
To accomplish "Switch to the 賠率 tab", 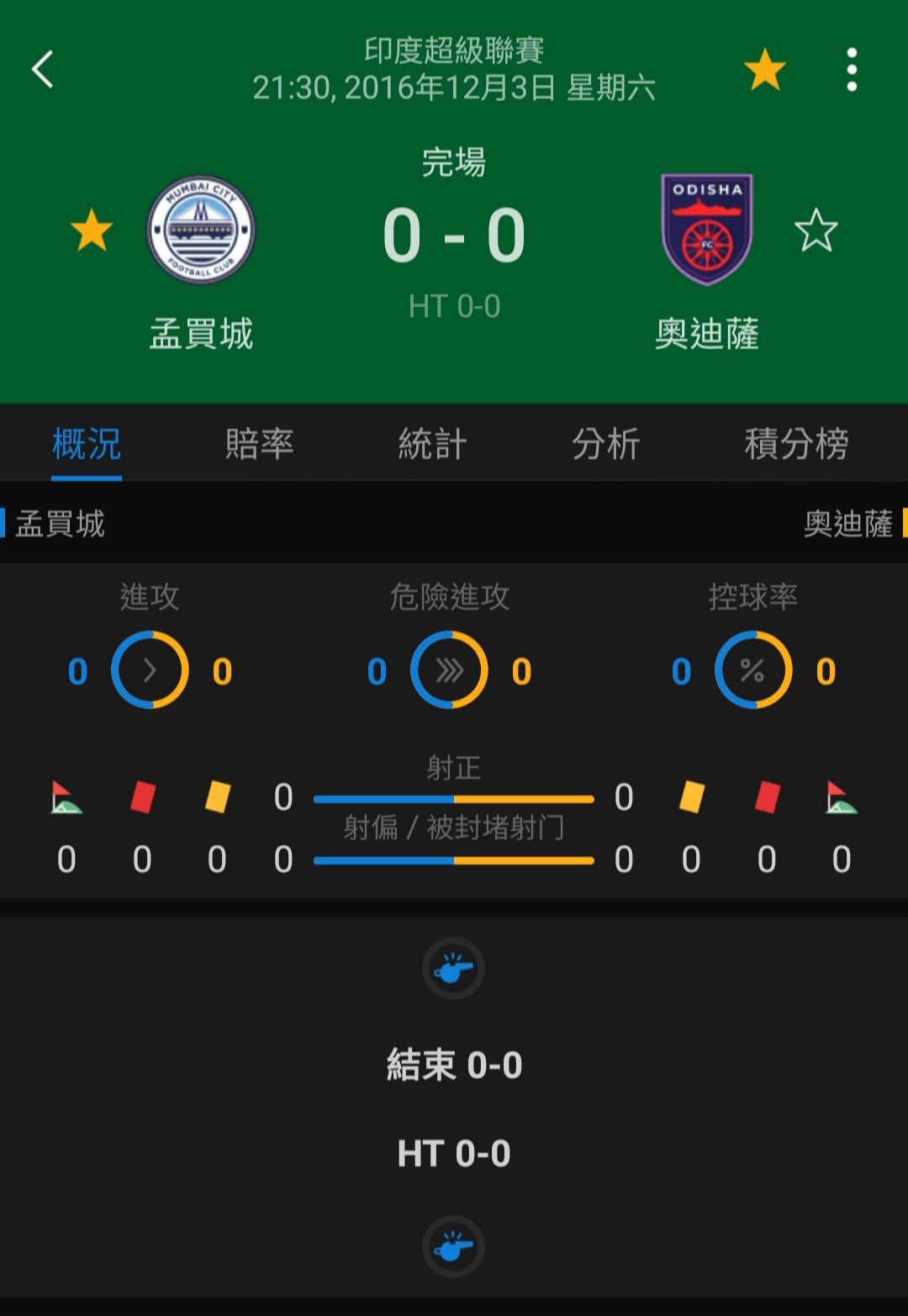I will tap(259, 443).
